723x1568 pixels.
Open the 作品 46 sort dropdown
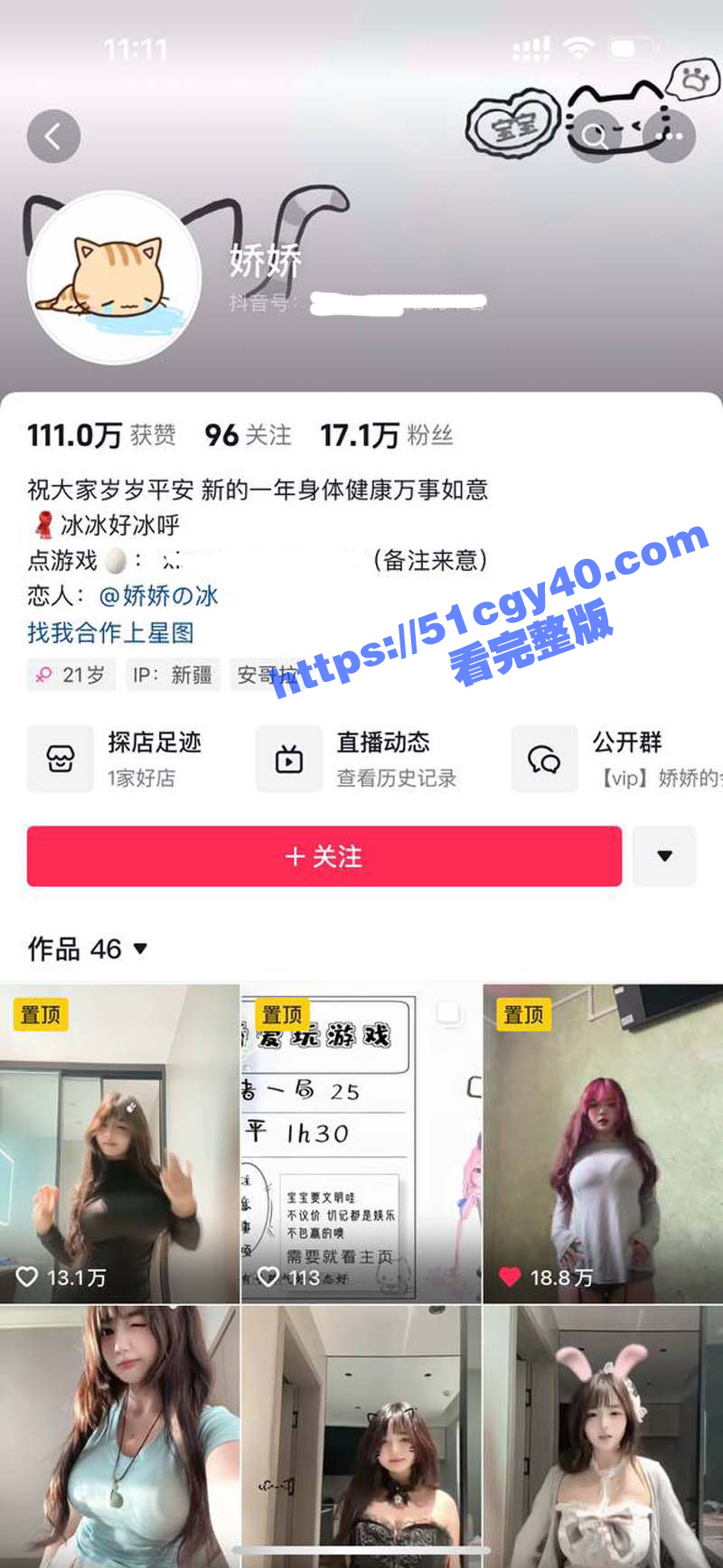point(88,949)
